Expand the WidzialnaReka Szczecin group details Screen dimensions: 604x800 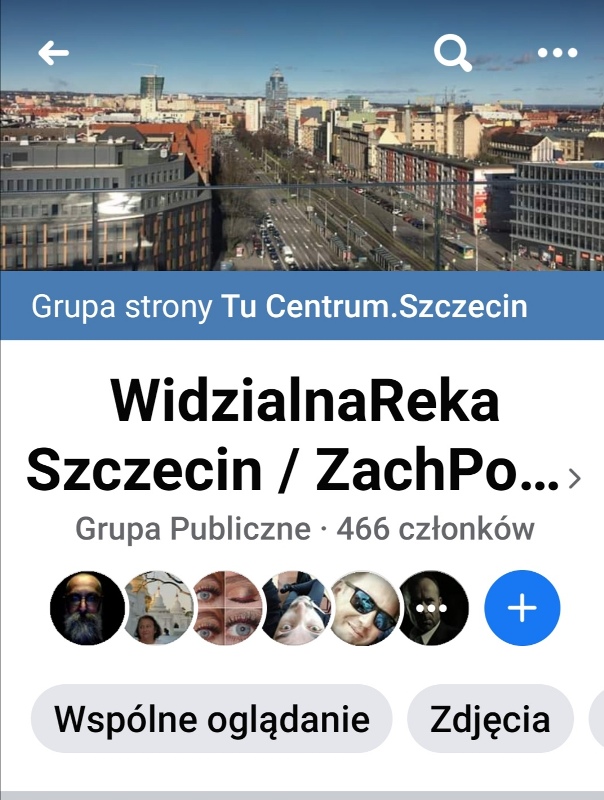573,478
